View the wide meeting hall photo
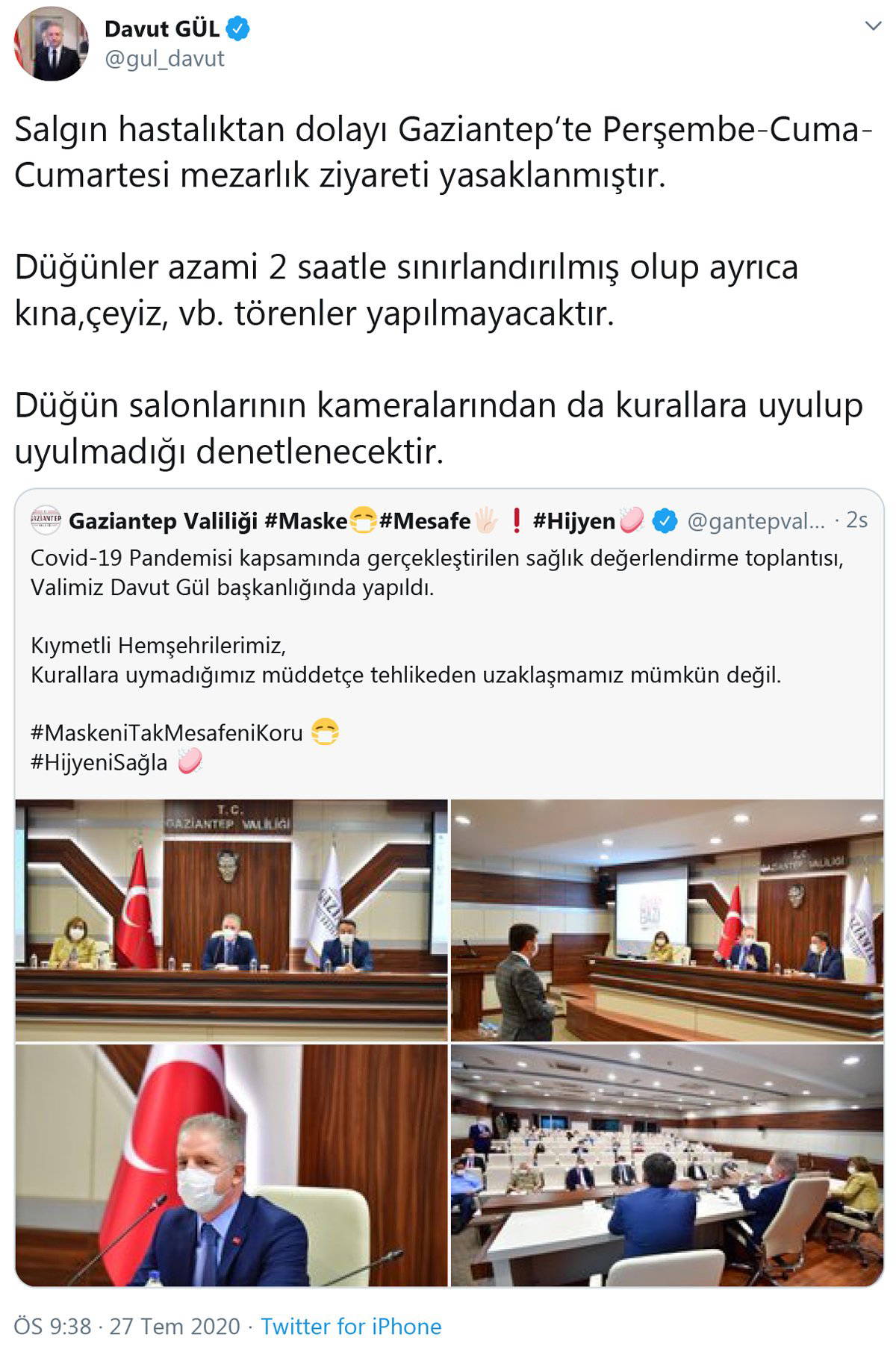 tap(667, 1165)
